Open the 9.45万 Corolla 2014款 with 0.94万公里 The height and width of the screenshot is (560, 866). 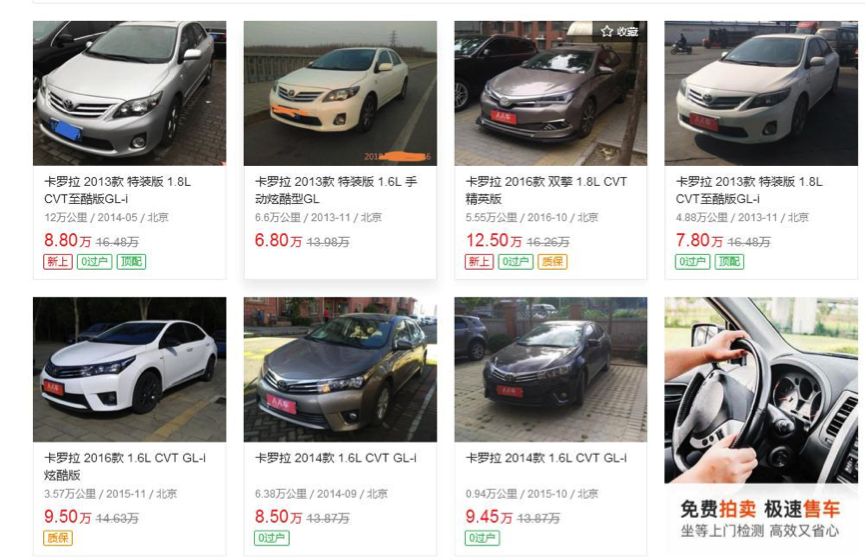click(x=550, y=369)
